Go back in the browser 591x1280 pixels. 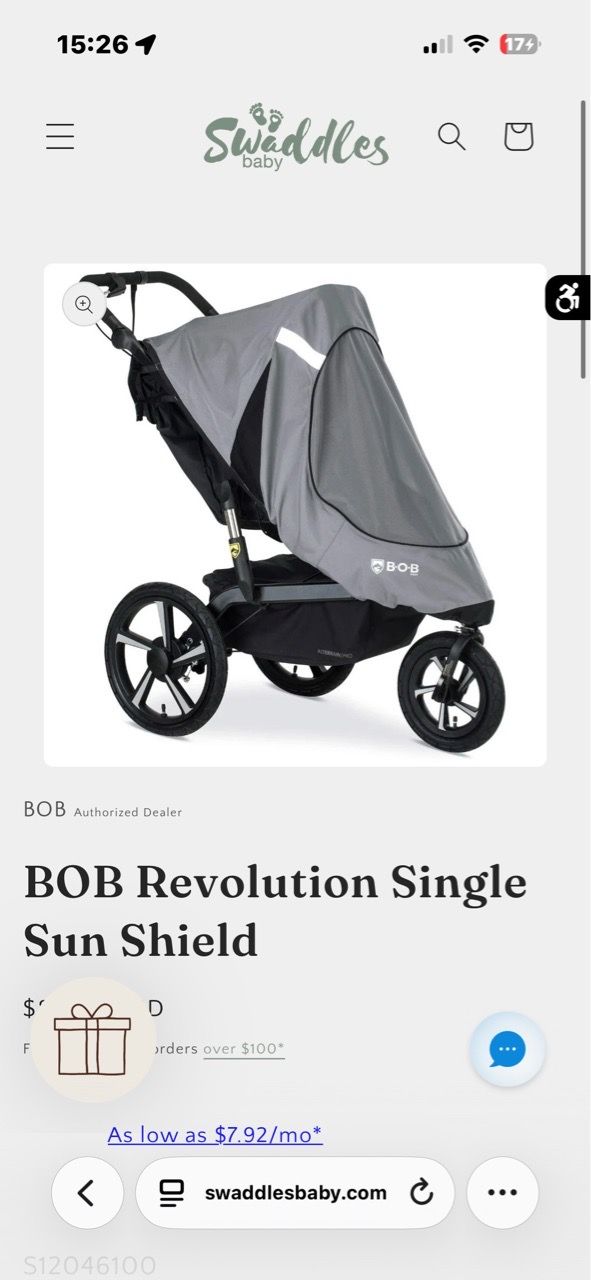point(87,1192)
